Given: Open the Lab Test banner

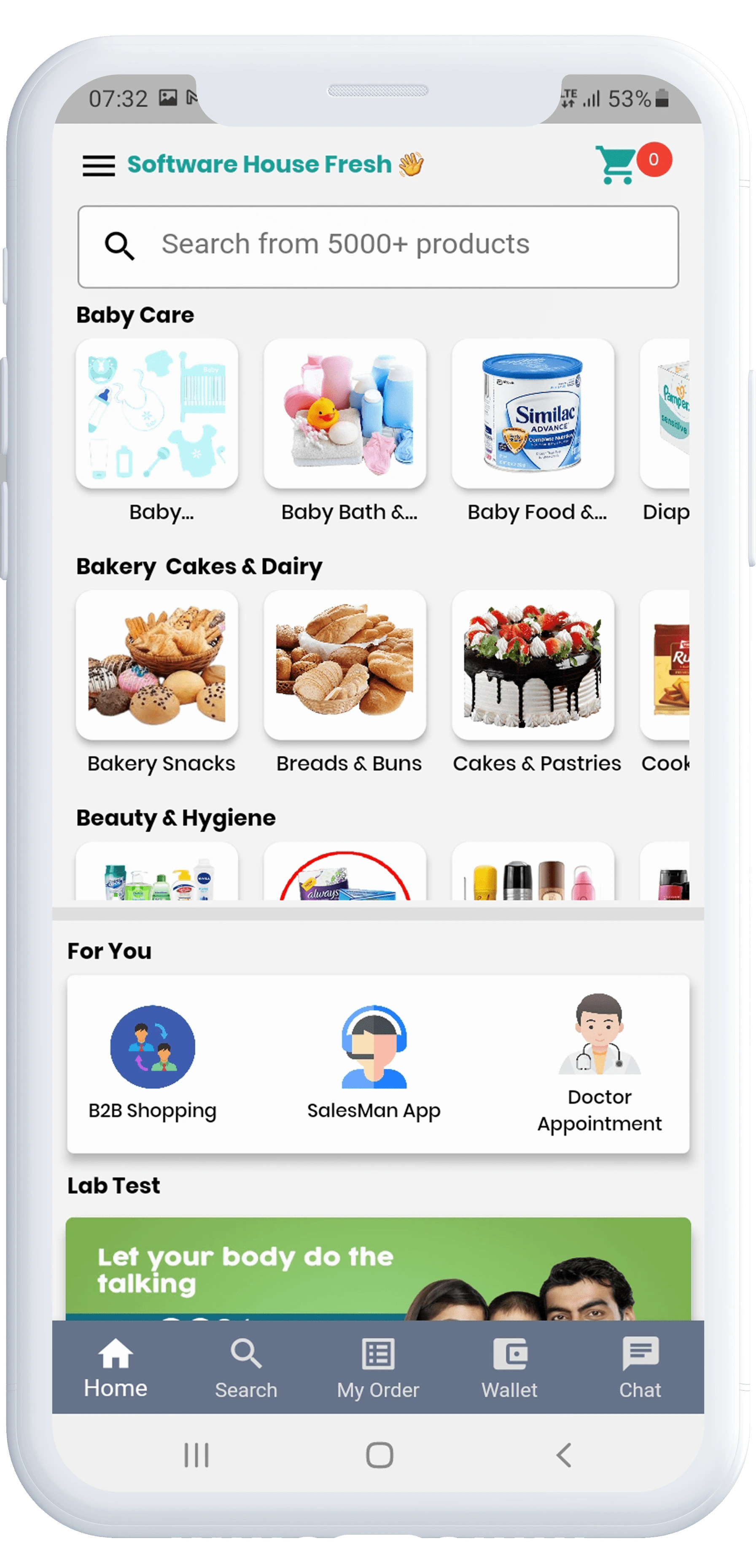Looking at the screenshot, I should pos(377,1269).
